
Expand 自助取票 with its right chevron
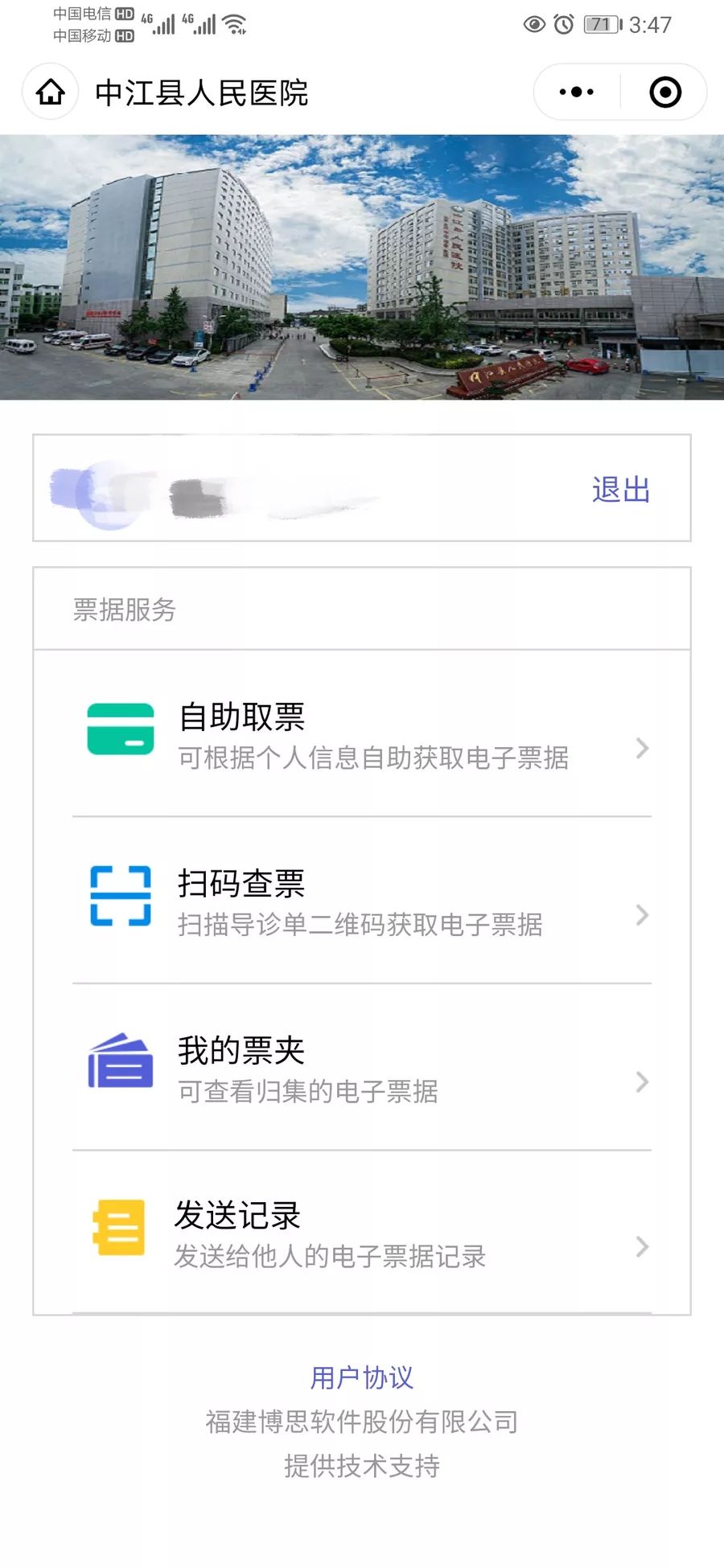(641, 749)
